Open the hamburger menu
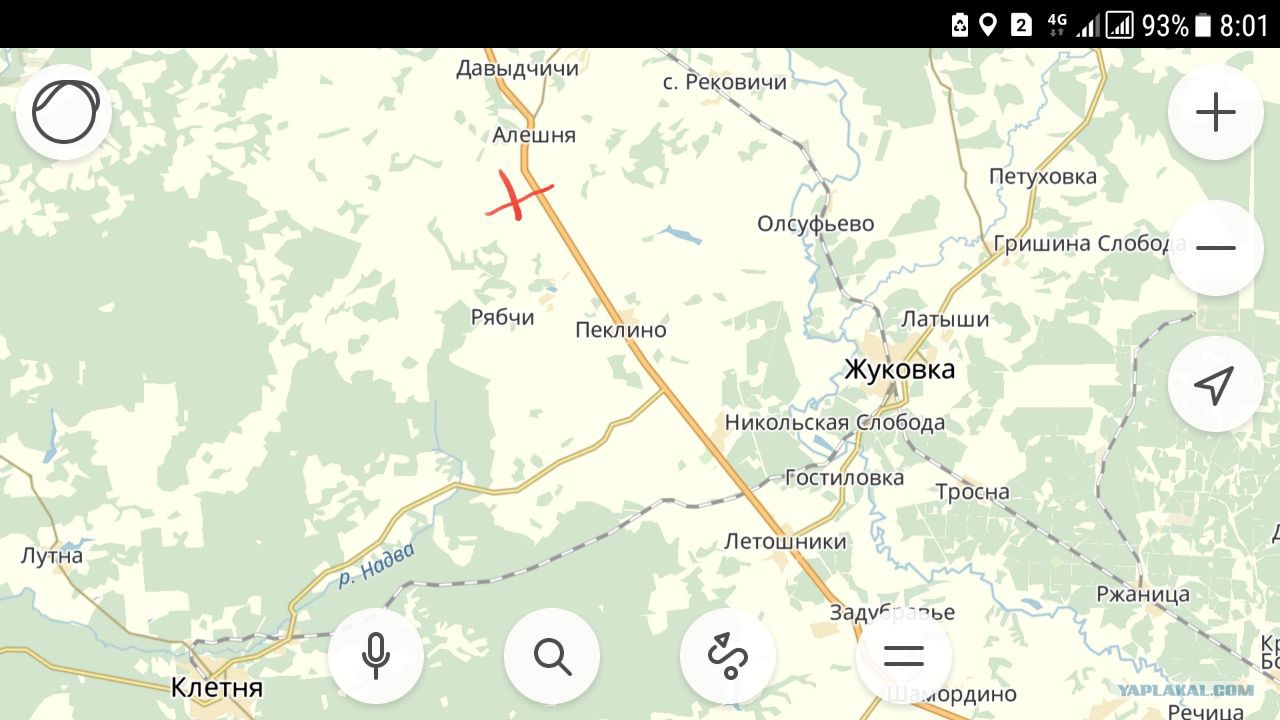This screenshot has height=720, width=1280. [903, 656]
